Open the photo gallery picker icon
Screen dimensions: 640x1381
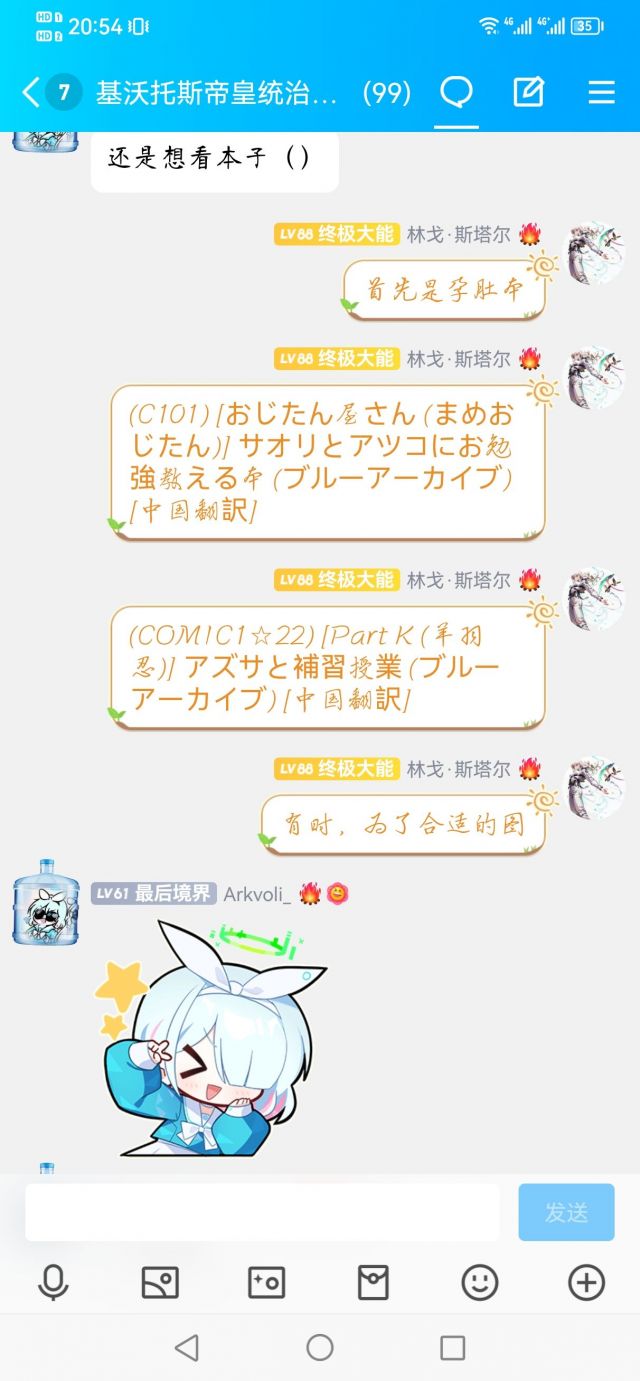coord(160,1282)
